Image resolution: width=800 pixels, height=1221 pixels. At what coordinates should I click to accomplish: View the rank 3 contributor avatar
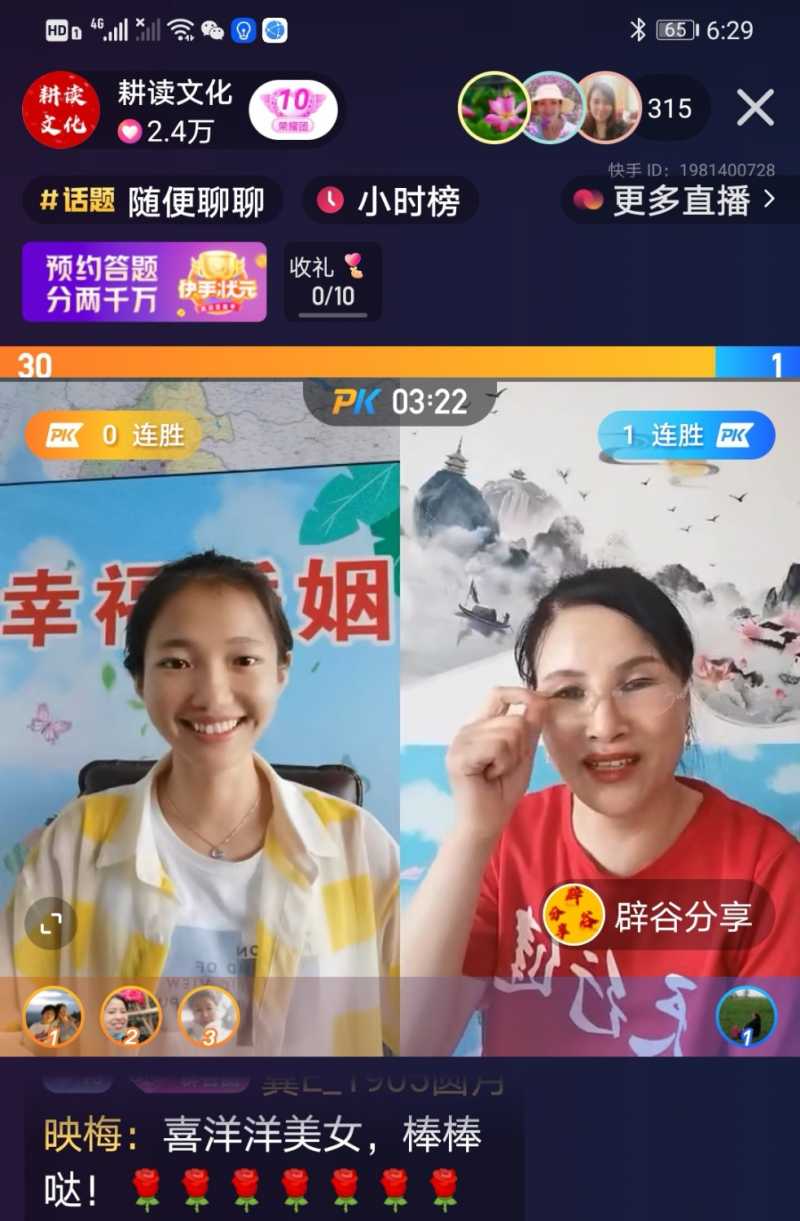pos(208,1016)
